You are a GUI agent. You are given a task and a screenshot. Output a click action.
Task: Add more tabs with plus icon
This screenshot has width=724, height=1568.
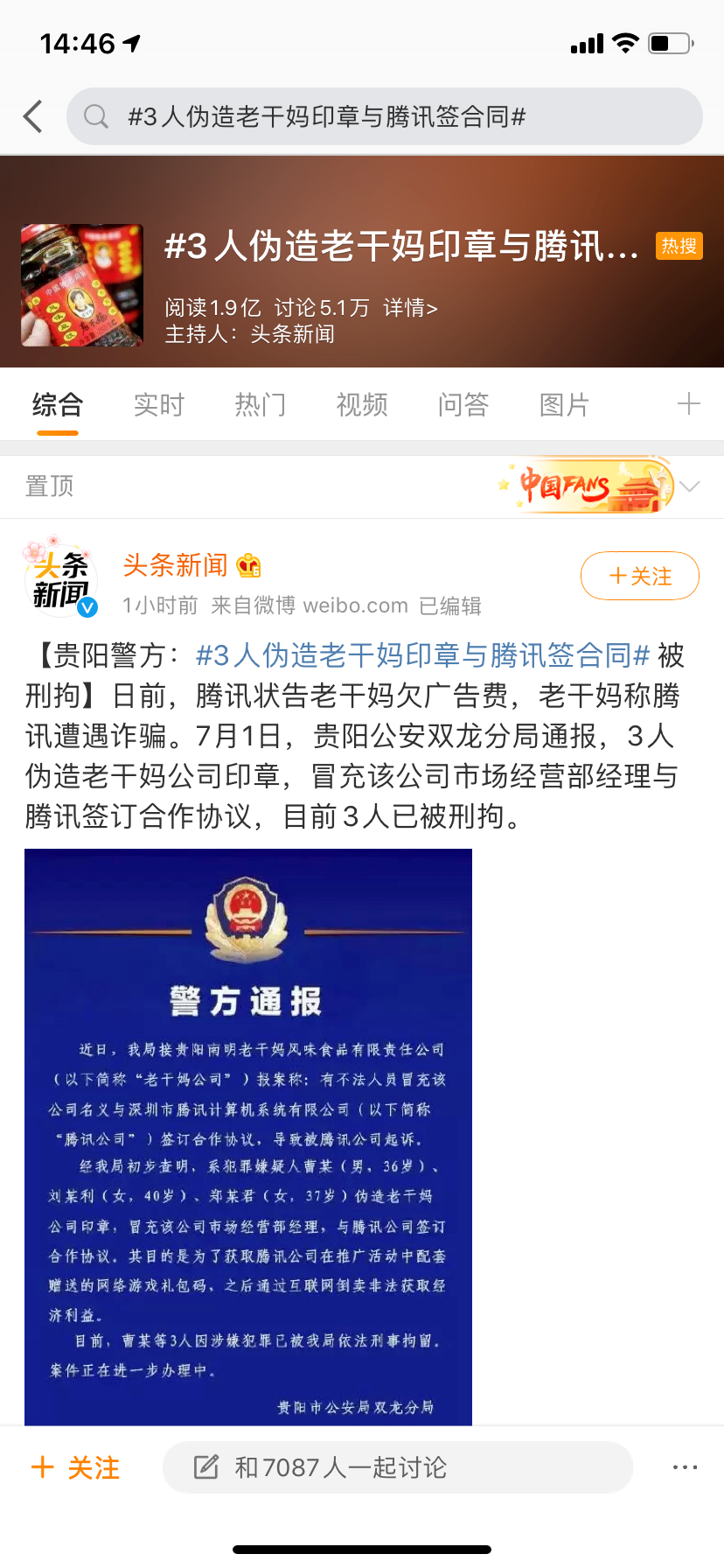(688, 404)
